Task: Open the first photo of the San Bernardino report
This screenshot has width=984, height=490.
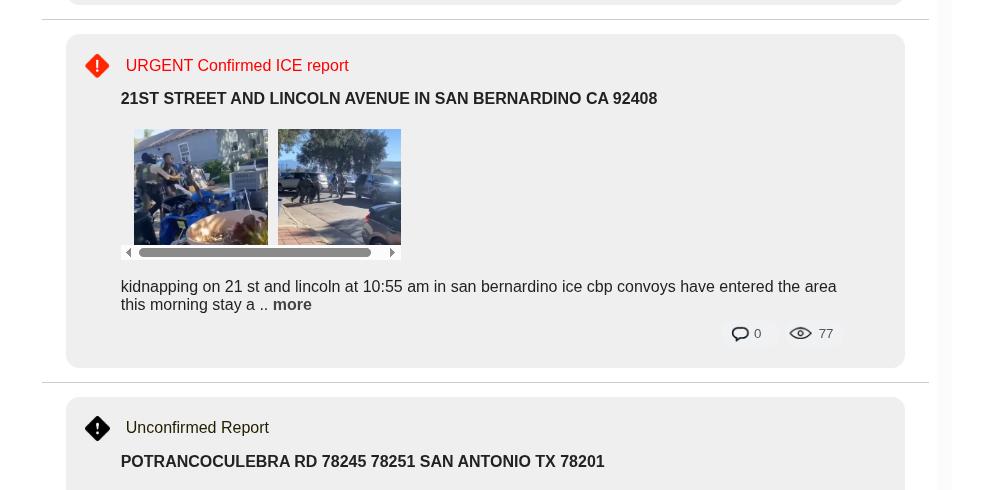Action: (x=200, y=187)
